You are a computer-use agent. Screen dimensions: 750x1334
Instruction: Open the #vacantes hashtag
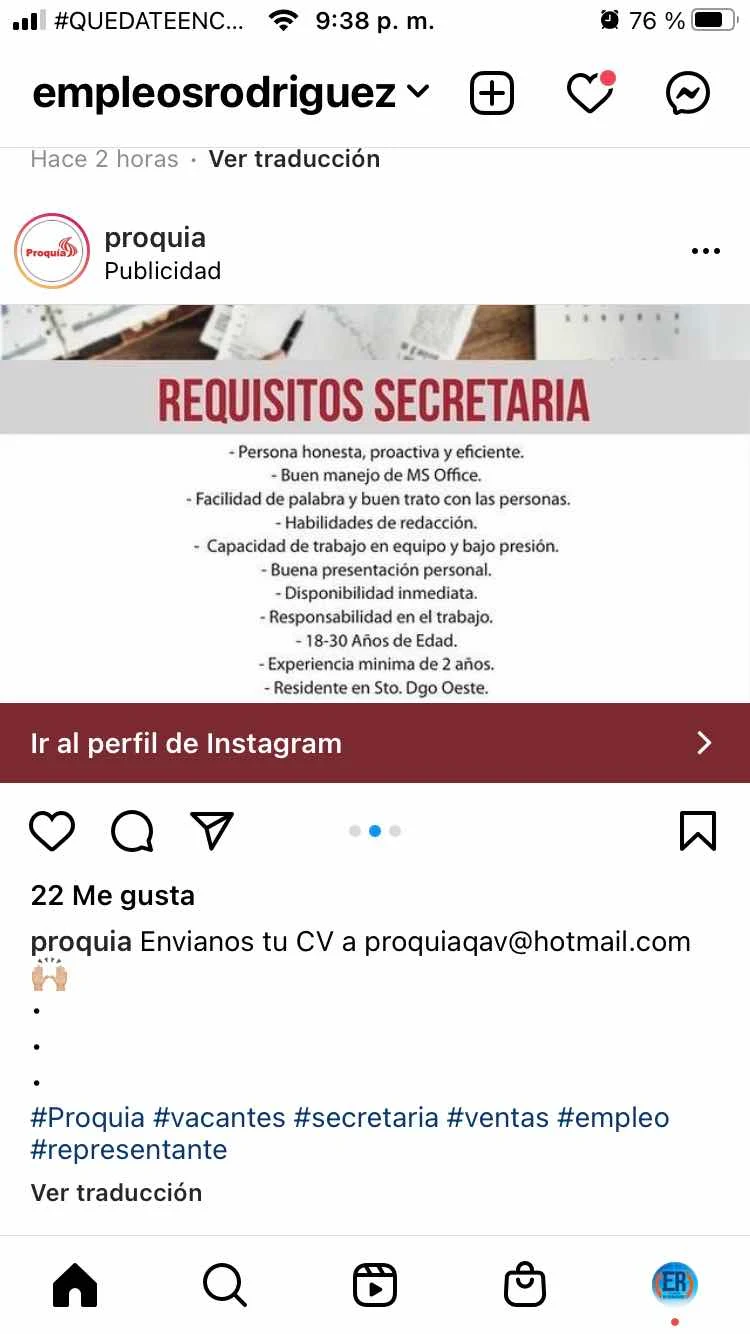coord(219,1117)
